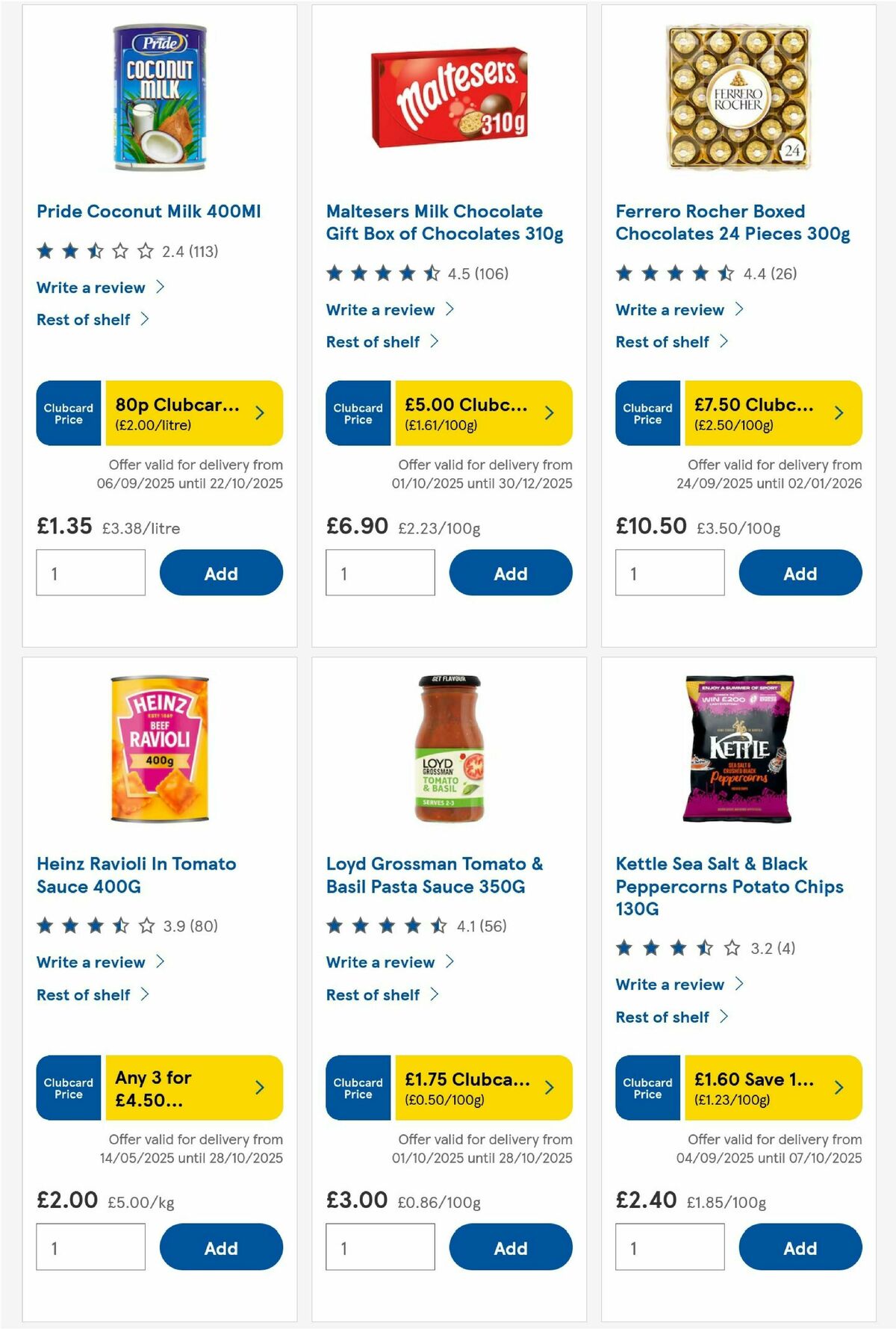Click the Clubcard Price badge on Pride Coconut Milk
The height and width of the screenshot is (1329, 896).
67,413
